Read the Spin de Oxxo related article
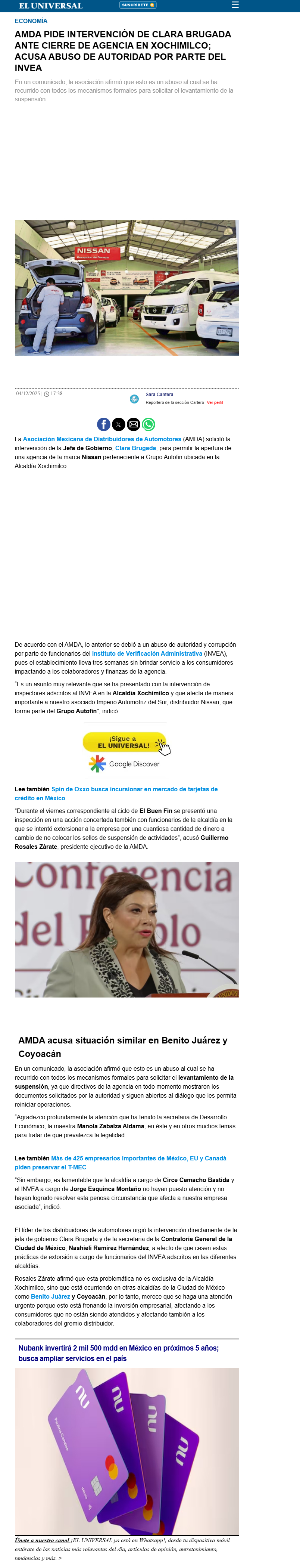This screenshot has height=1568, width=300. pyautogui.click(x=116, y=793)
